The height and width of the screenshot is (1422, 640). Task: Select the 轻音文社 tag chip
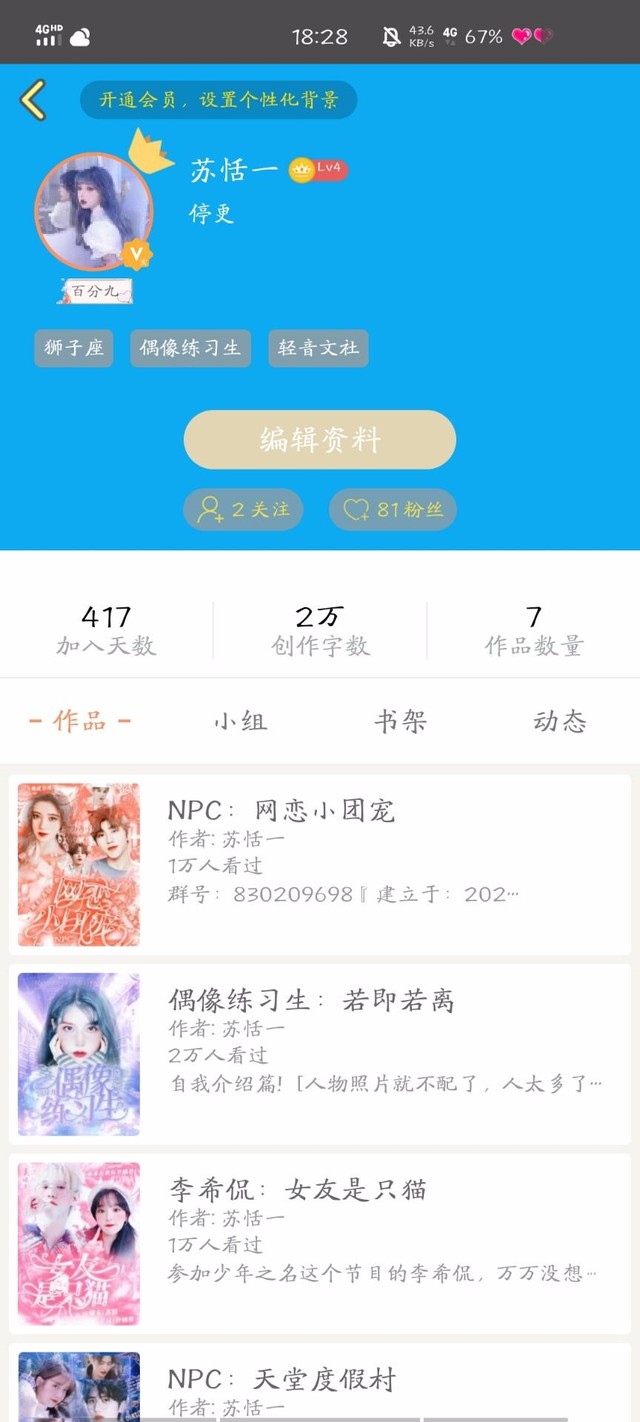click(x=318, y=348)
